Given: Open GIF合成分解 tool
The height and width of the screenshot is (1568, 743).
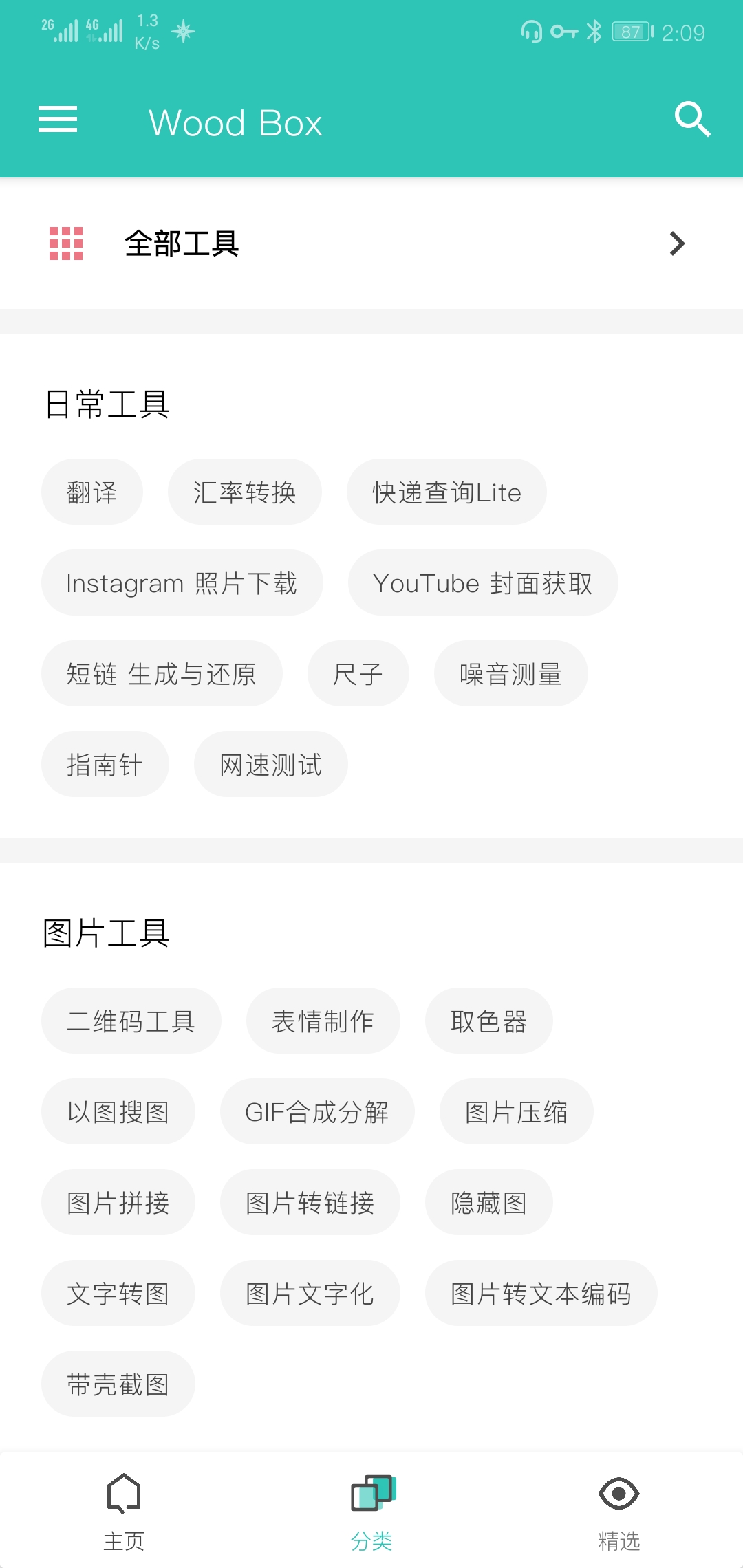Looking at the screenshot, I should [316, 1112].
